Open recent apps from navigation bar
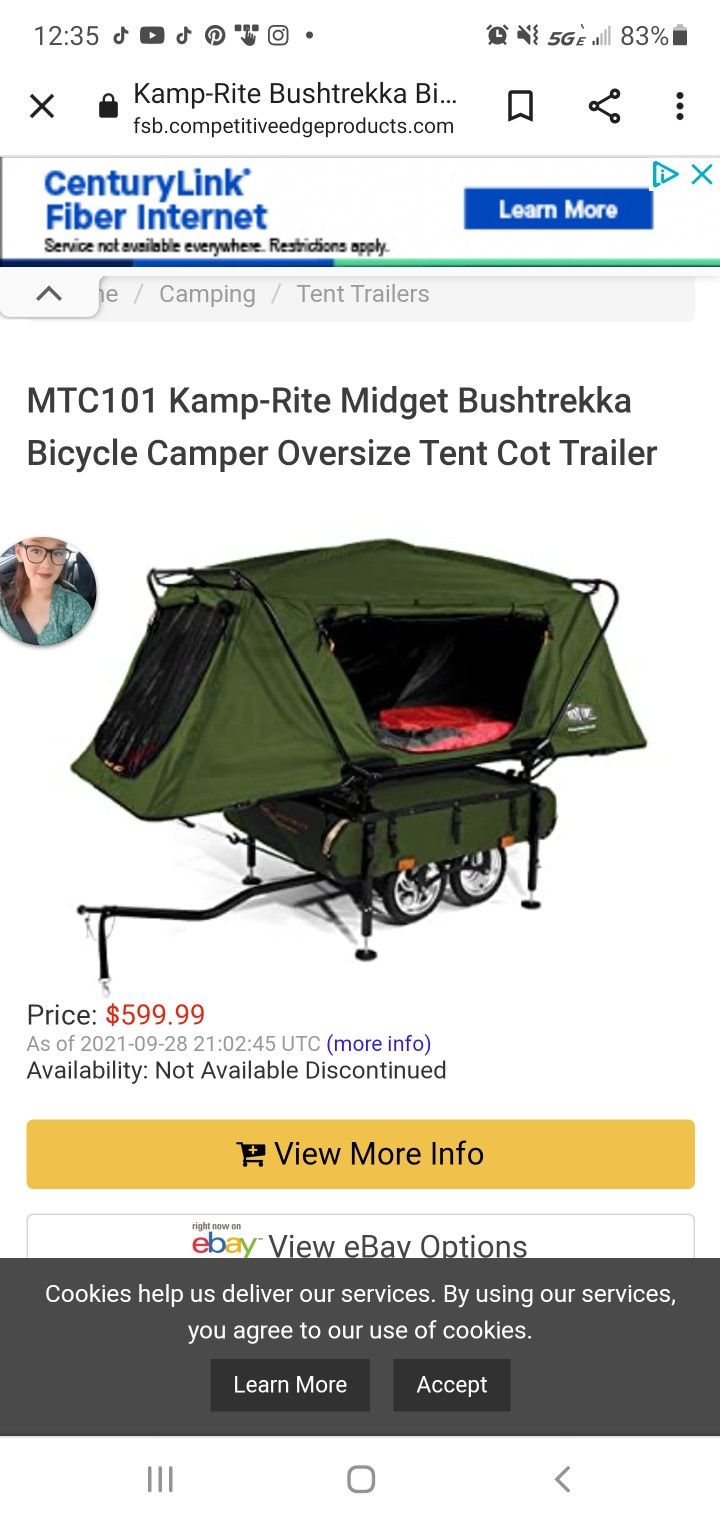 [x=160, y=1479]
